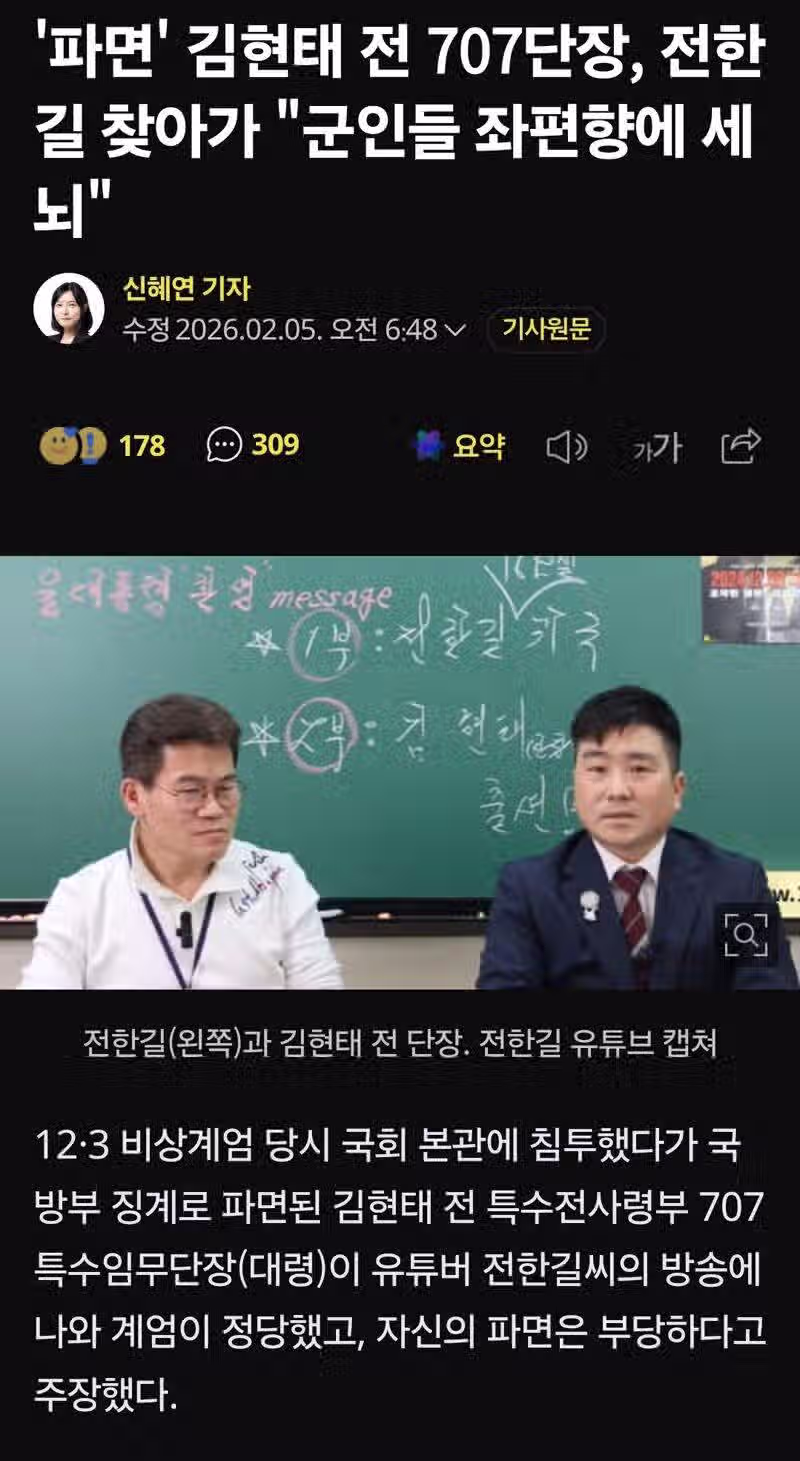Tap the reaction emoji with 178 count

coord(74,445)
